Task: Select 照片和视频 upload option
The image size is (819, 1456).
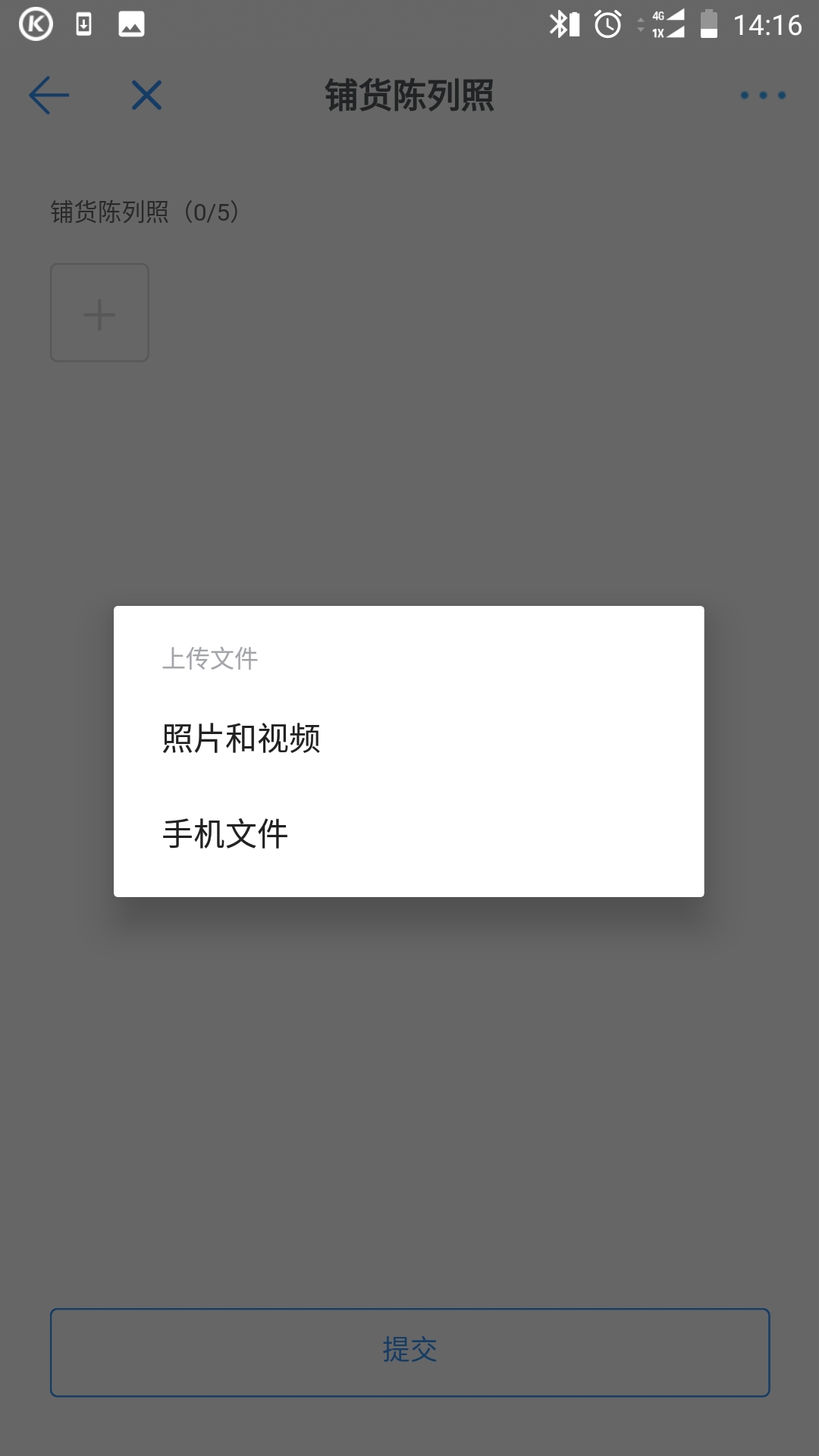Action: coord(241,738)
